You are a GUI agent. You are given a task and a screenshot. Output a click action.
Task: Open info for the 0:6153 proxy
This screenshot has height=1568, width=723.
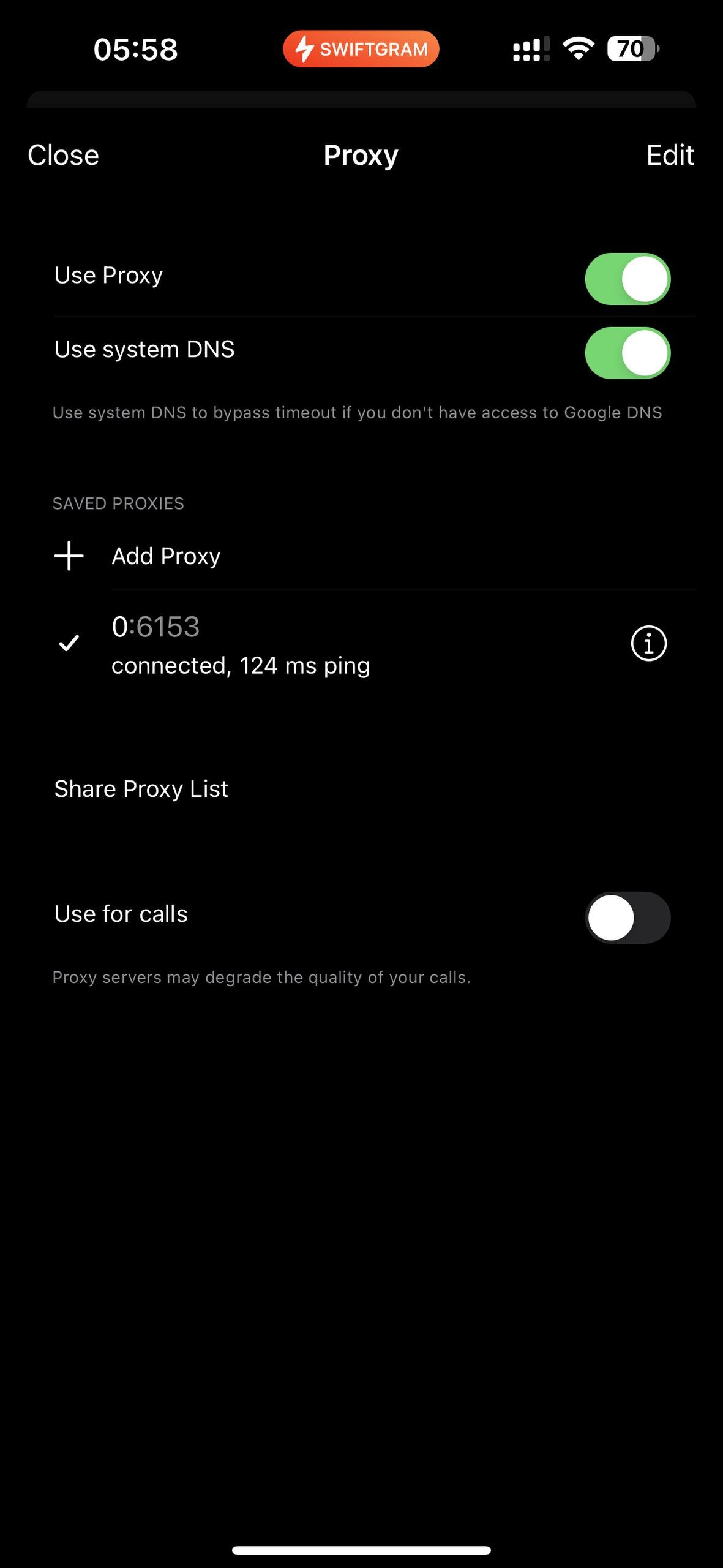[648, 644]
